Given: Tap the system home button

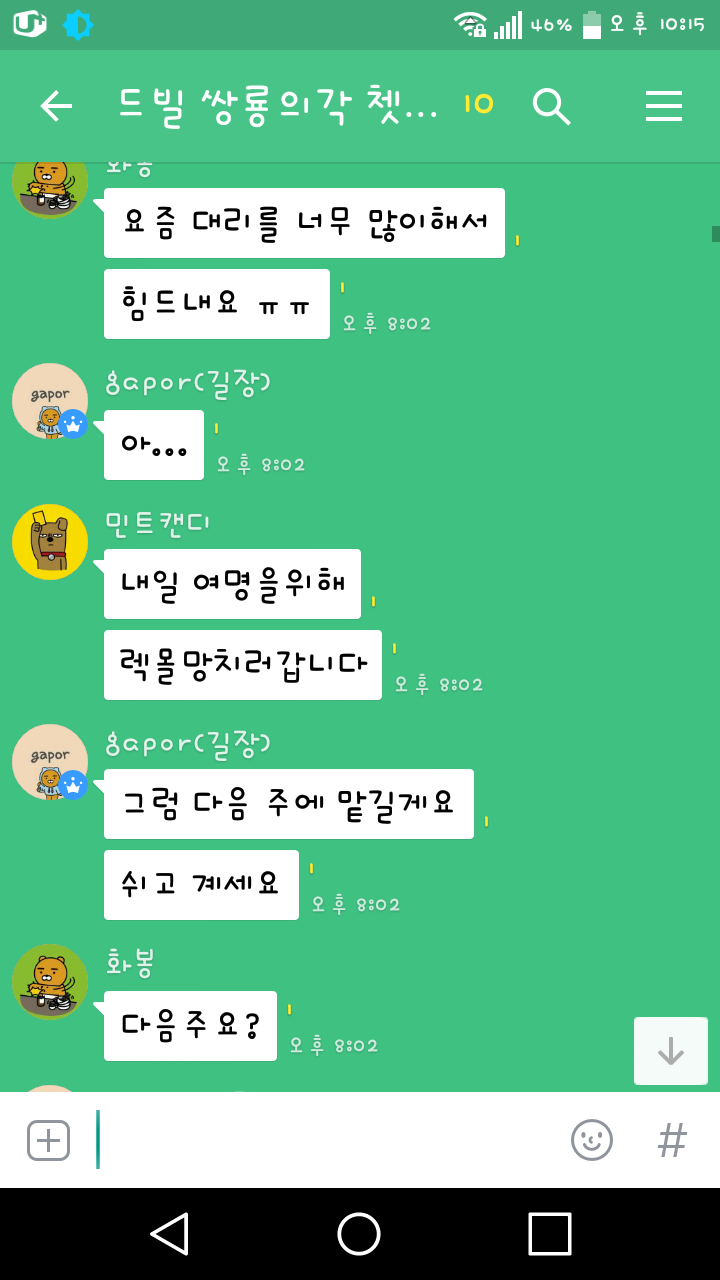Looking at the screenshot, I should pyautogui.click(x=359, y=1234).
